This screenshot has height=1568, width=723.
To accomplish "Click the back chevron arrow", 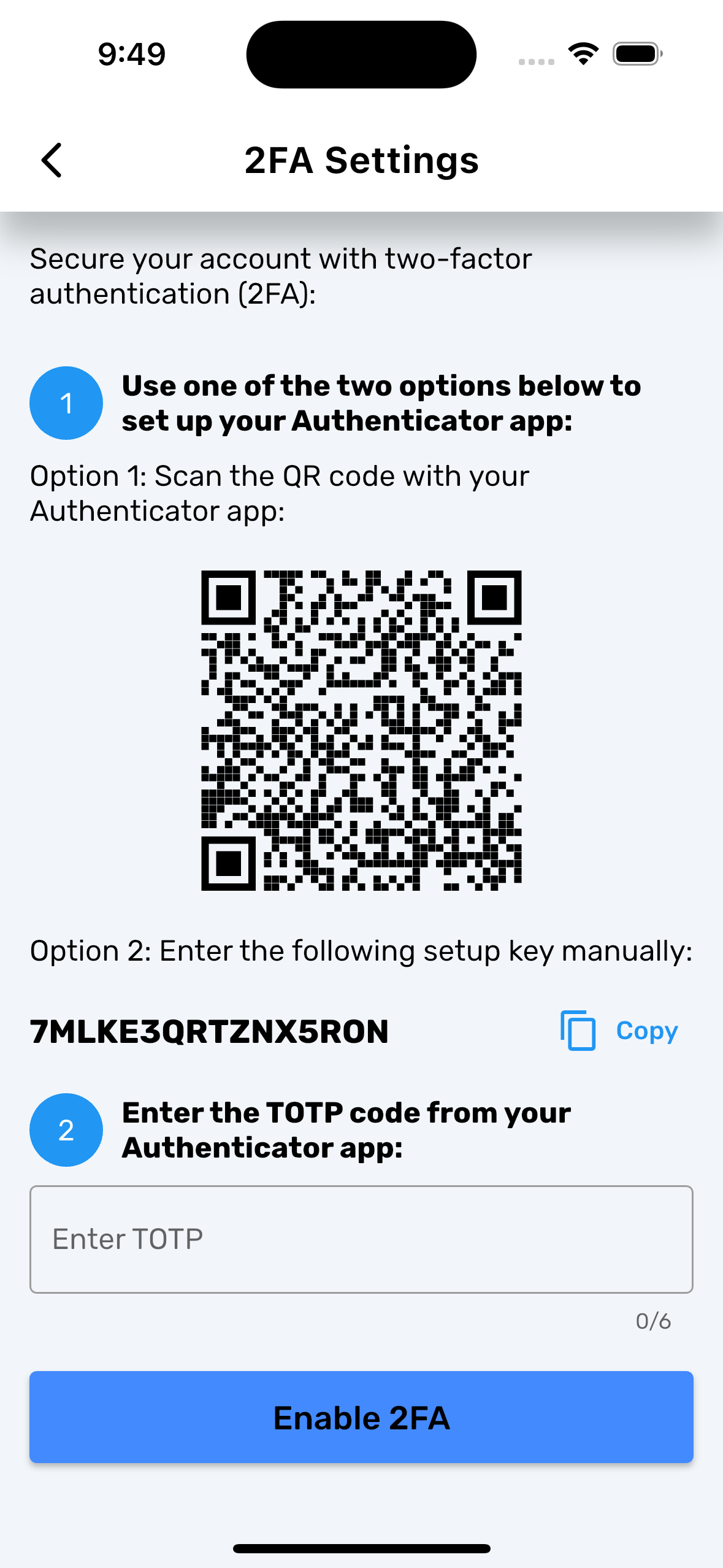I will point(52,160).
